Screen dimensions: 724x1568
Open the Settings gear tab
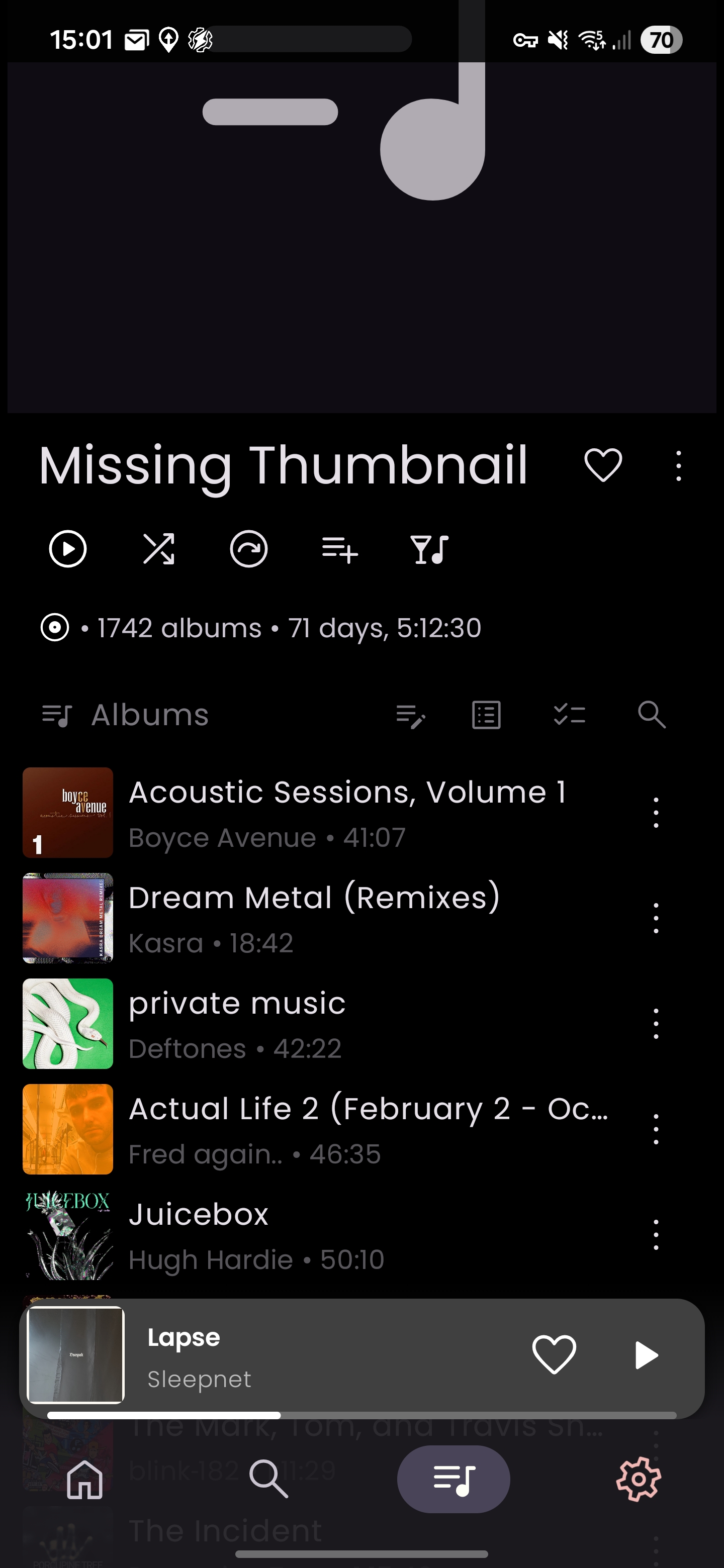point(638,1479)
